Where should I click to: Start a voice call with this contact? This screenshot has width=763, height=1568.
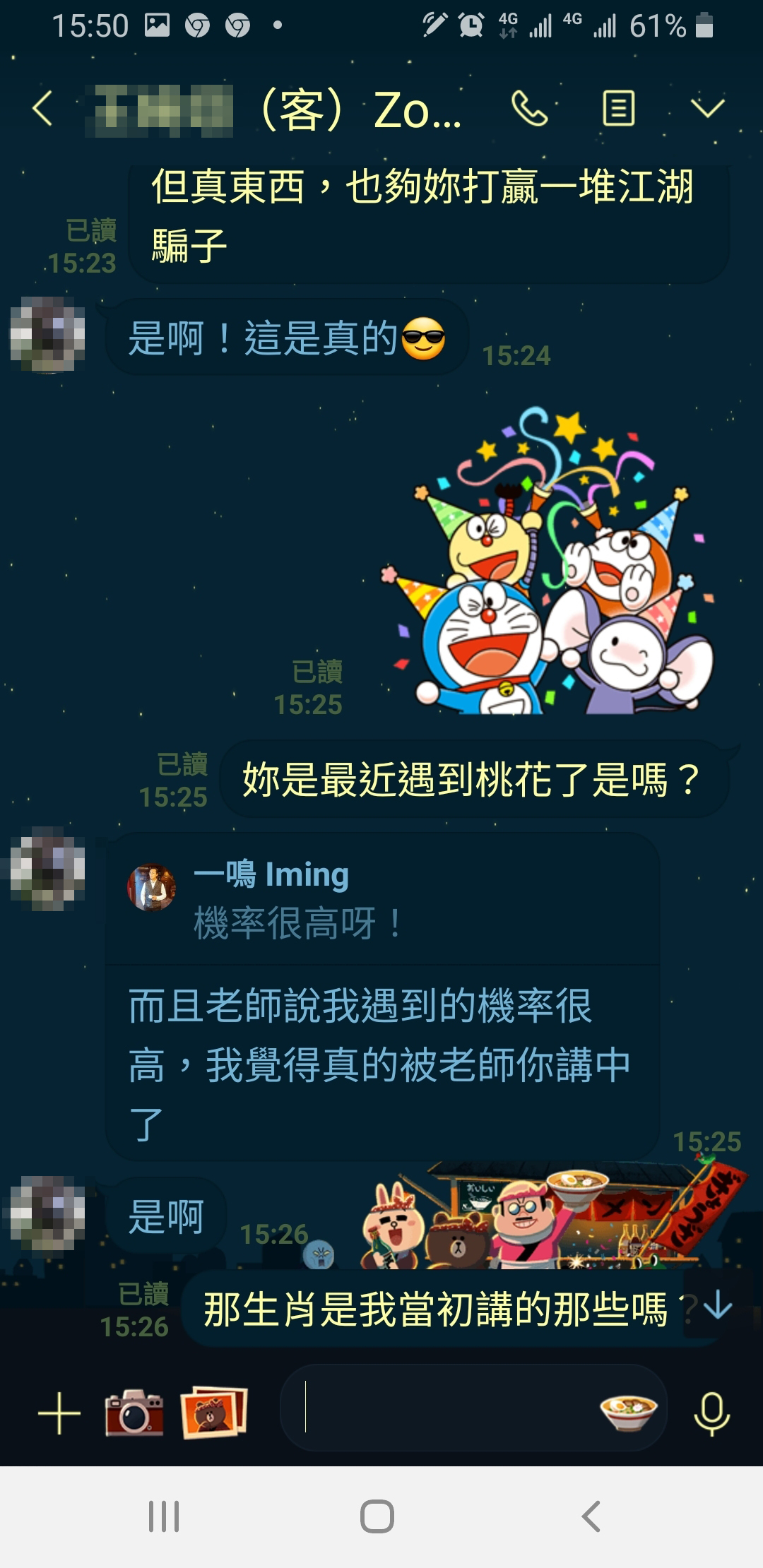point(529,109)
